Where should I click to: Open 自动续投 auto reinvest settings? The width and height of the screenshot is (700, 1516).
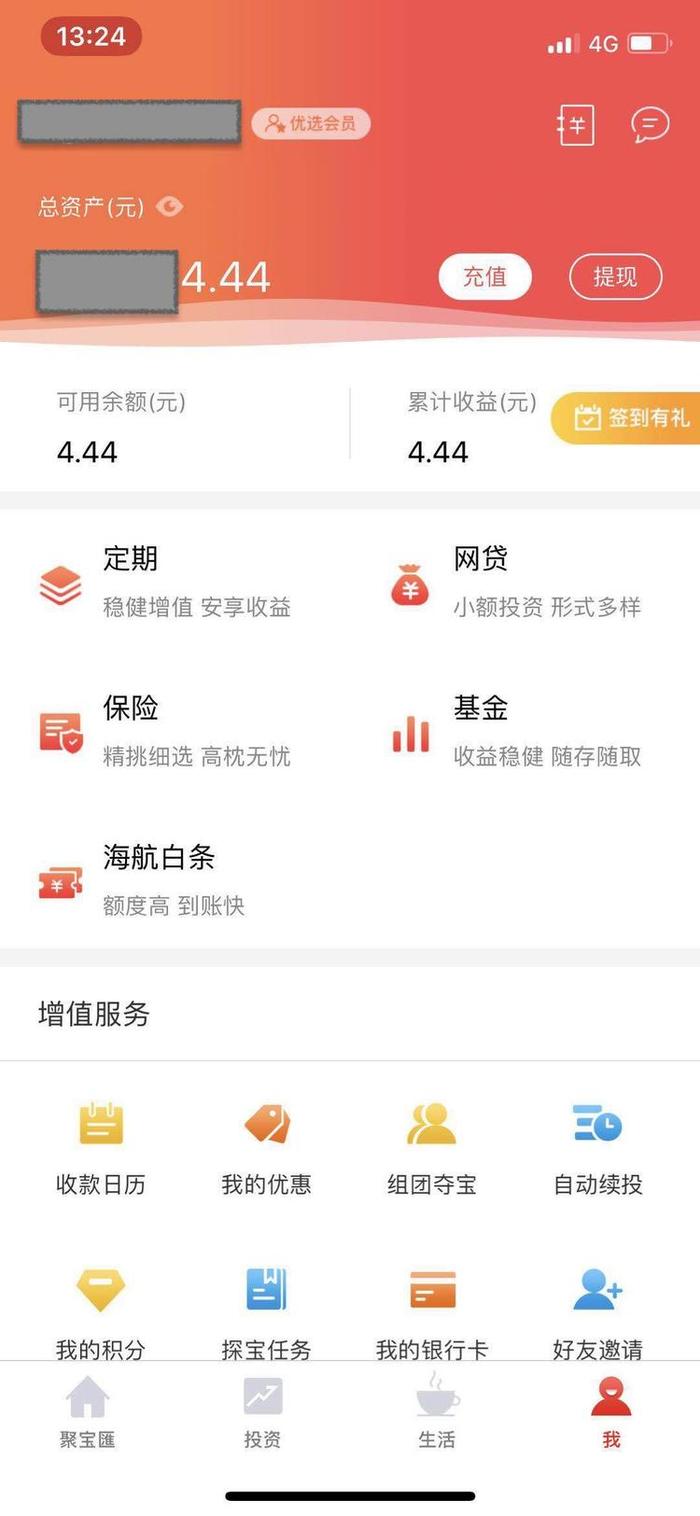598,1149
